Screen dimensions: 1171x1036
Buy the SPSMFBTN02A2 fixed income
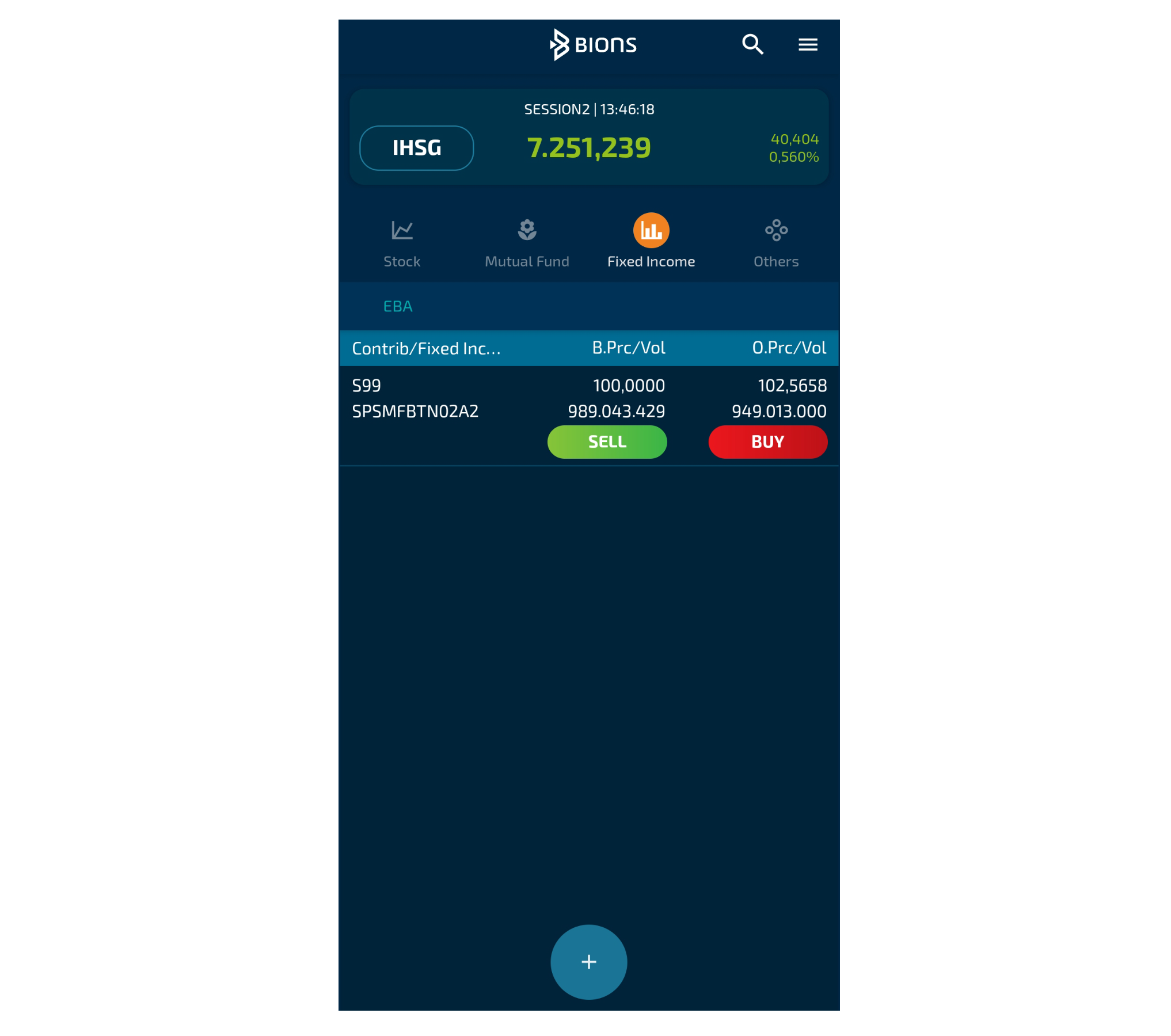pos(767,441)
